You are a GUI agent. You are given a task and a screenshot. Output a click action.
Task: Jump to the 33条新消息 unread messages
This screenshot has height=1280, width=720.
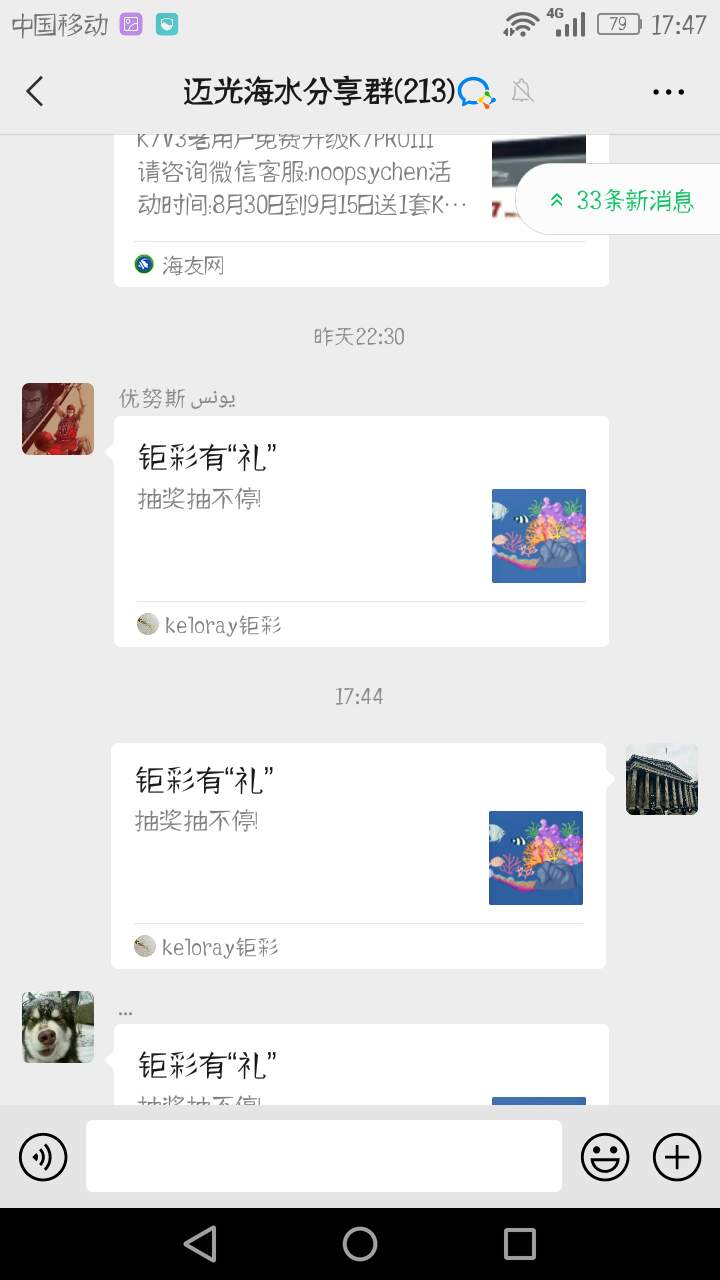coord(620,200)
